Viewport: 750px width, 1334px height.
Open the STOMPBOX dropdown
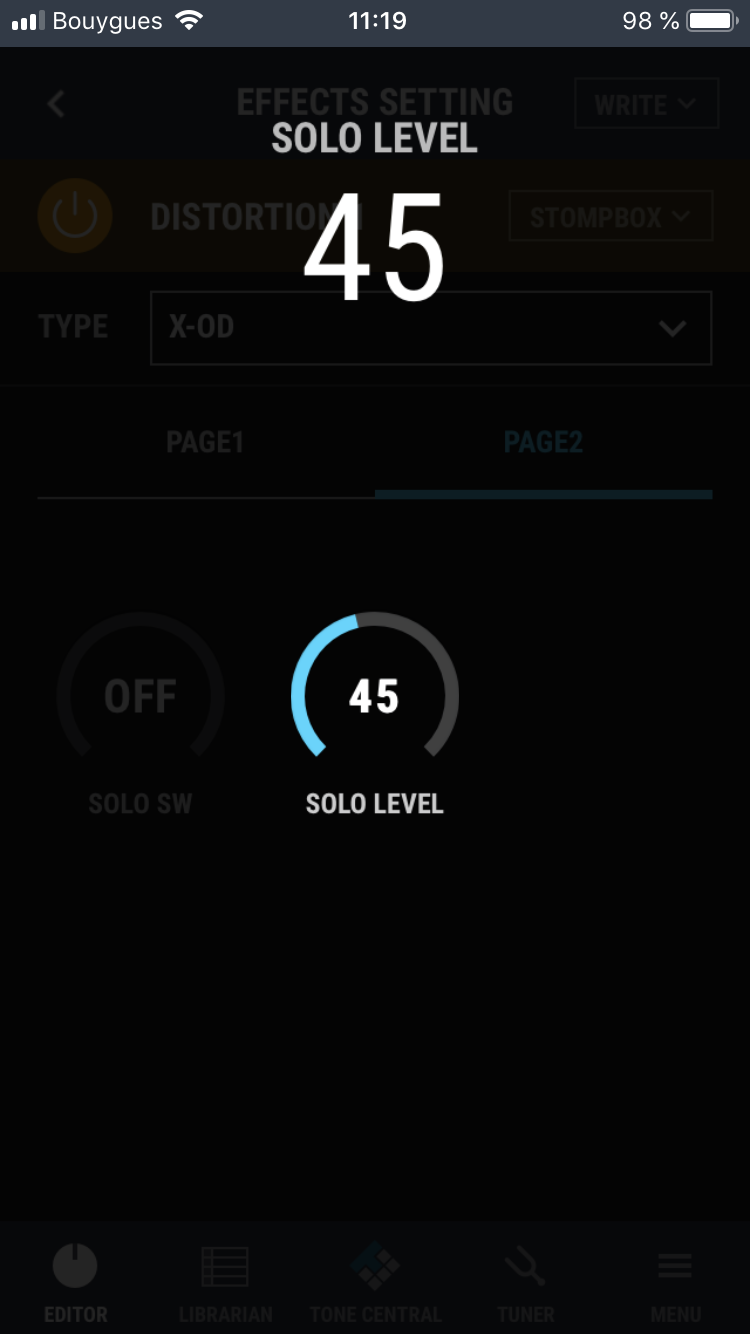(610, 217)
